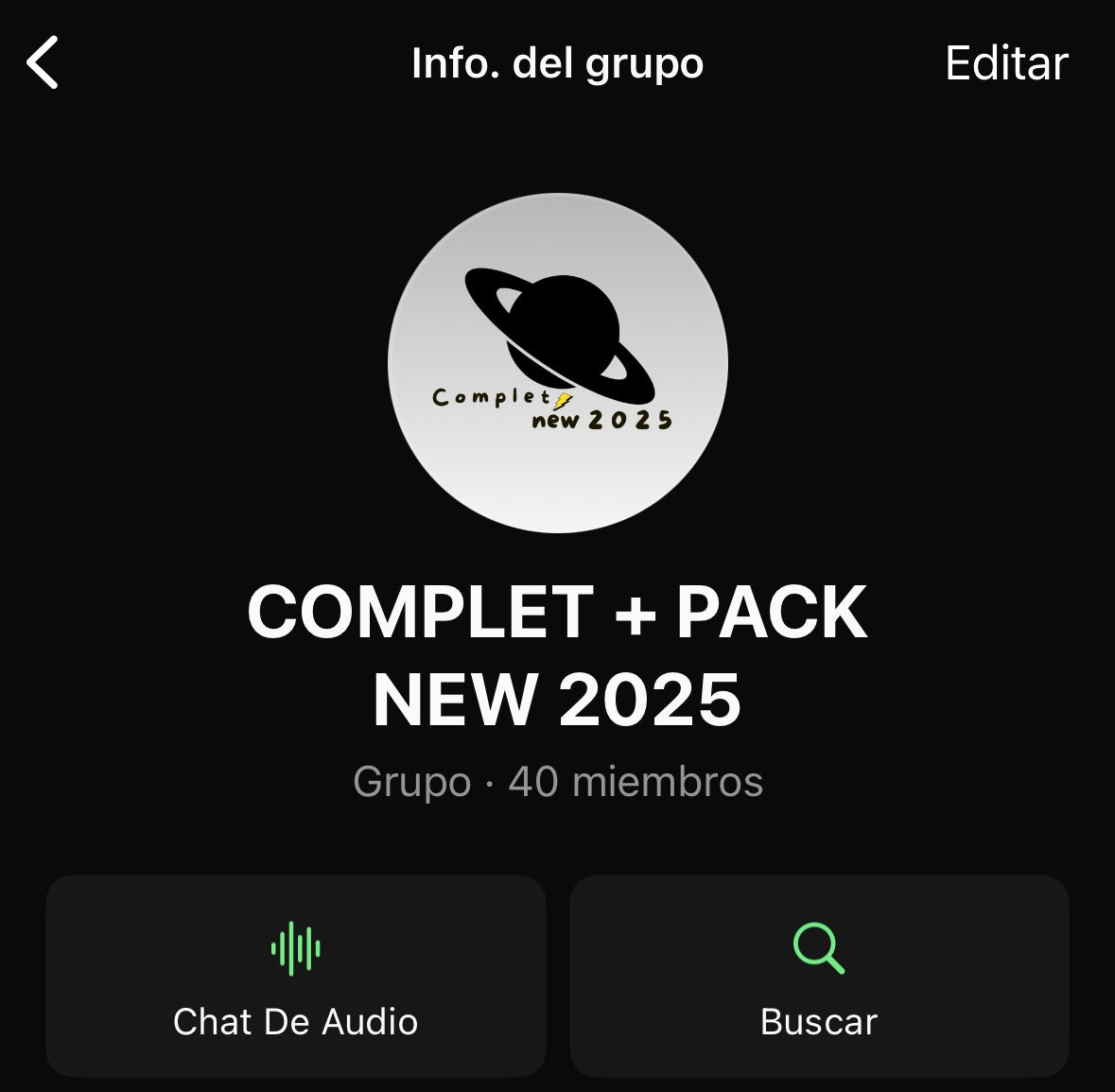Tap Editar to edit group info
This screenshot has height=1092, width=1115.
[x=1006, y=63]
